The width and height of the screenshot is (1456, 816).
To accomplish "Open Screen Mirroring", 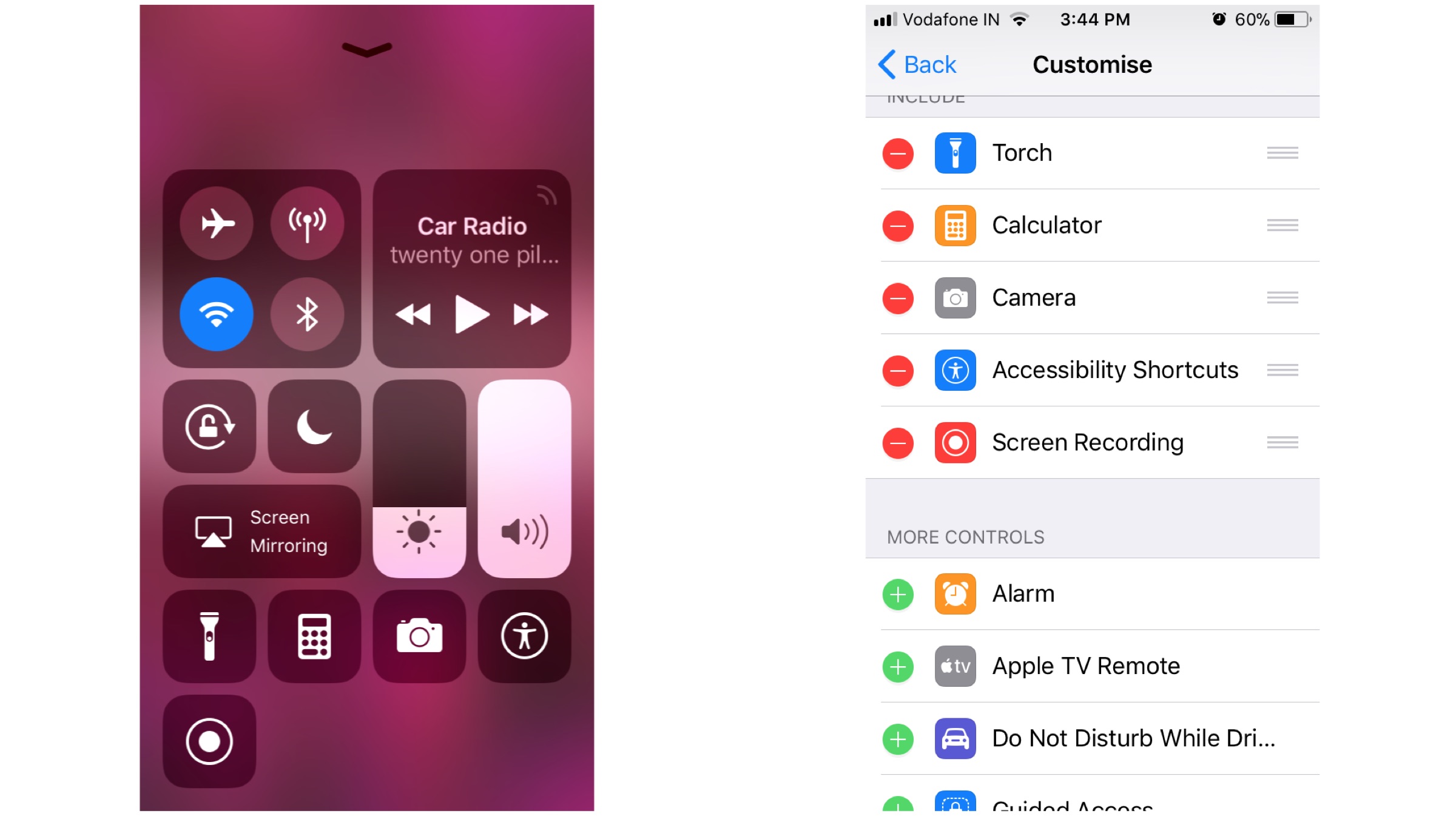I will (x=261, y=531).
